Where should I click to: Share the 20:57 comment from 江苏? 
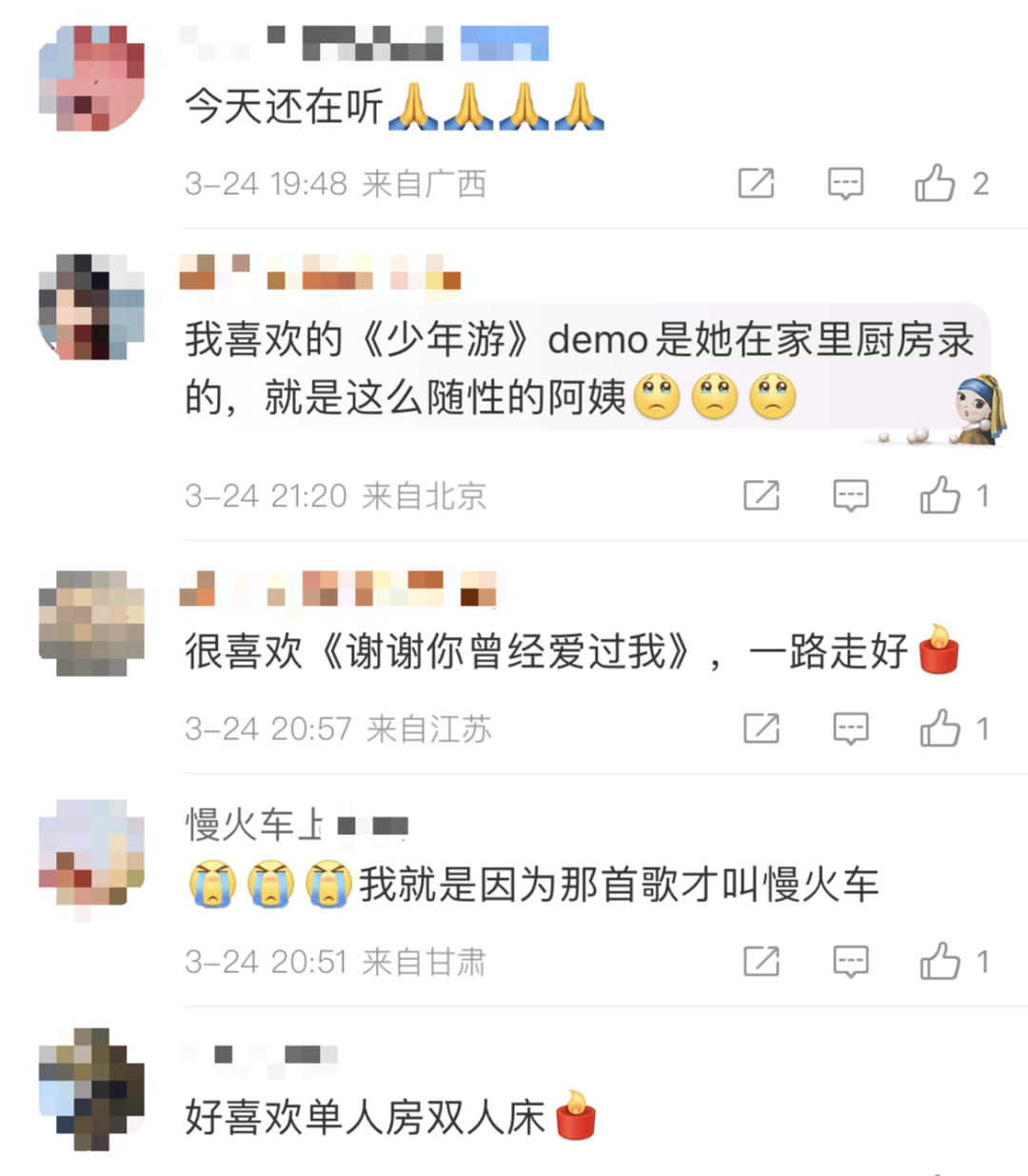(761, 728)
